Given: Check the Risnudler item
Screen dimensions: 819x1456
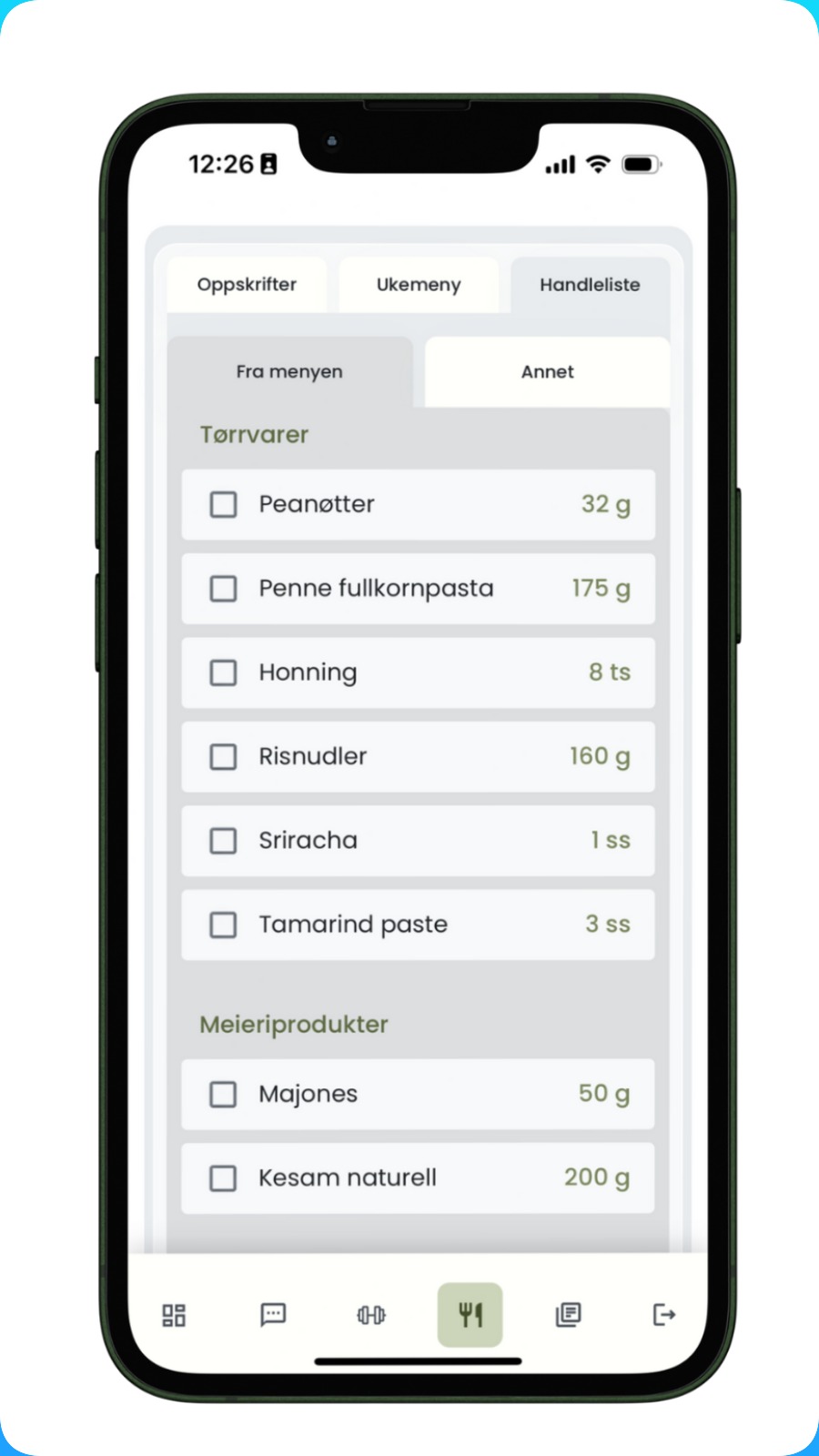Looking at the screenshot, I should click(224, 757).
